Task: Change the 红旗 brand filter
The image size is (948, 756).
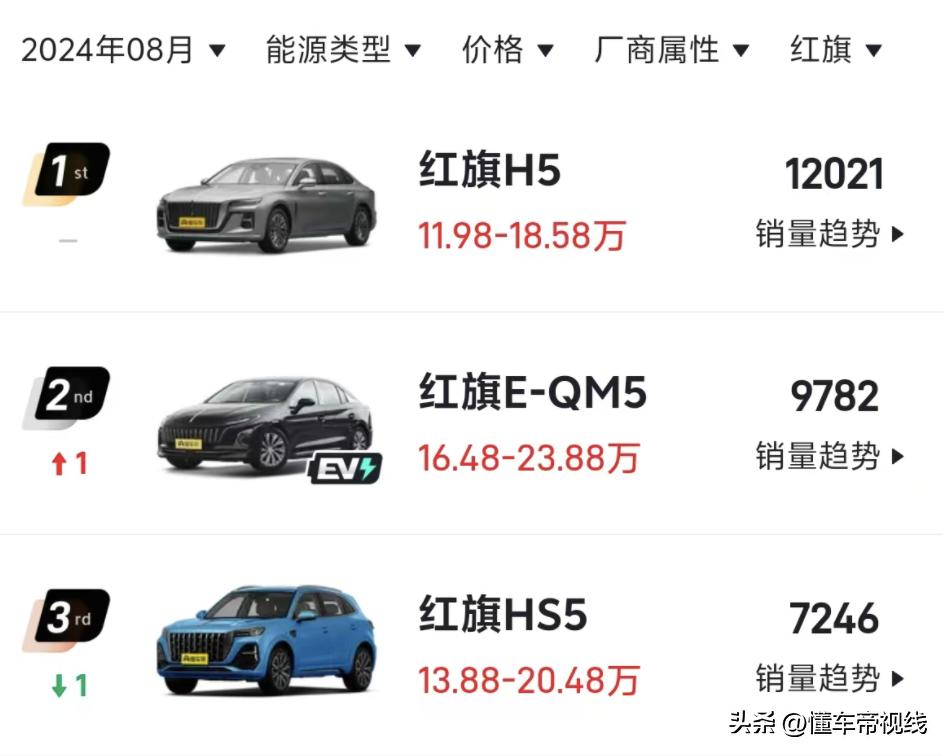Action: click(836, 50)
